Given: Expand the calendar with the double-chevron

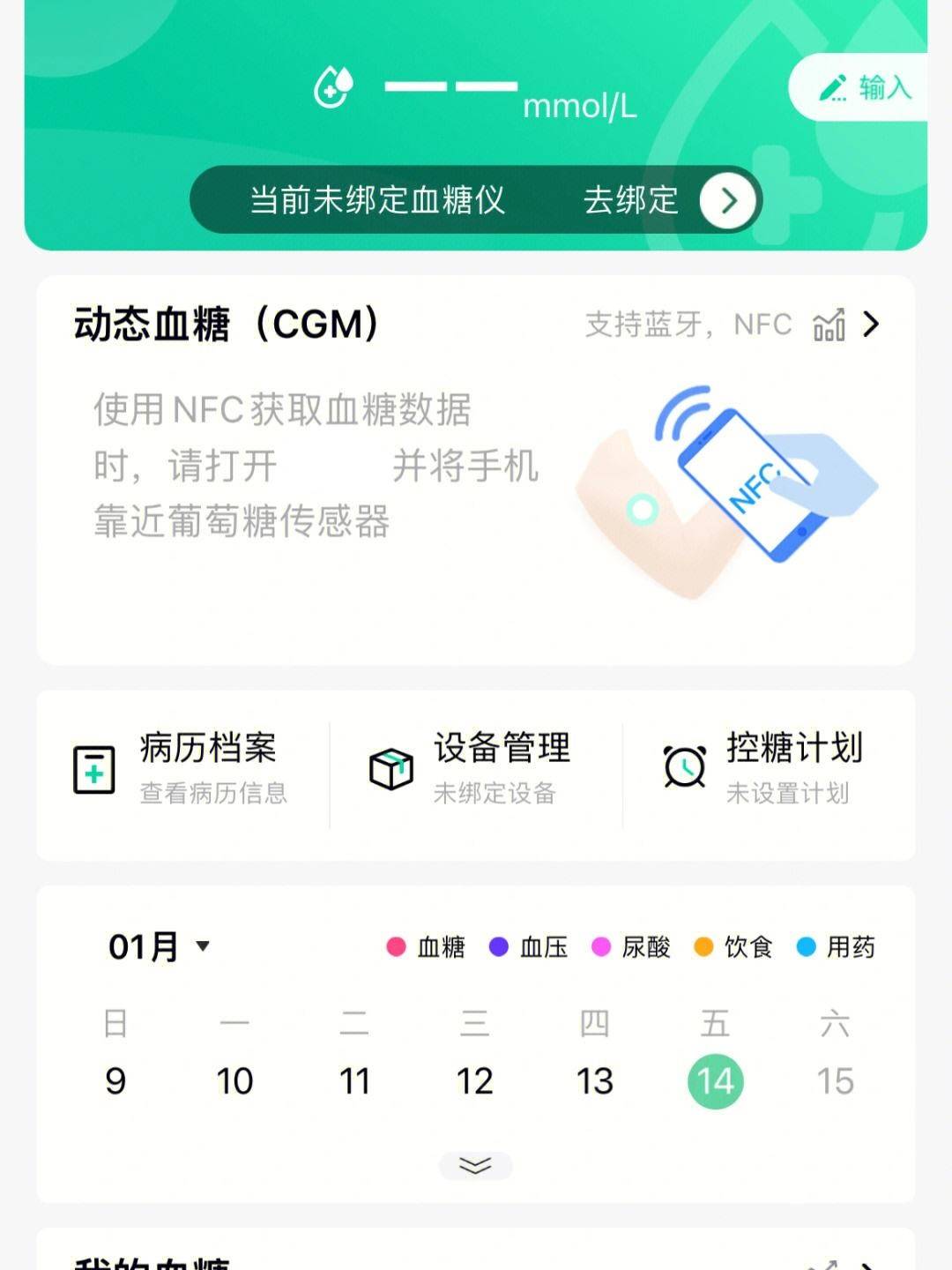Looking at the screenshot, I should tap(475, 1165).
